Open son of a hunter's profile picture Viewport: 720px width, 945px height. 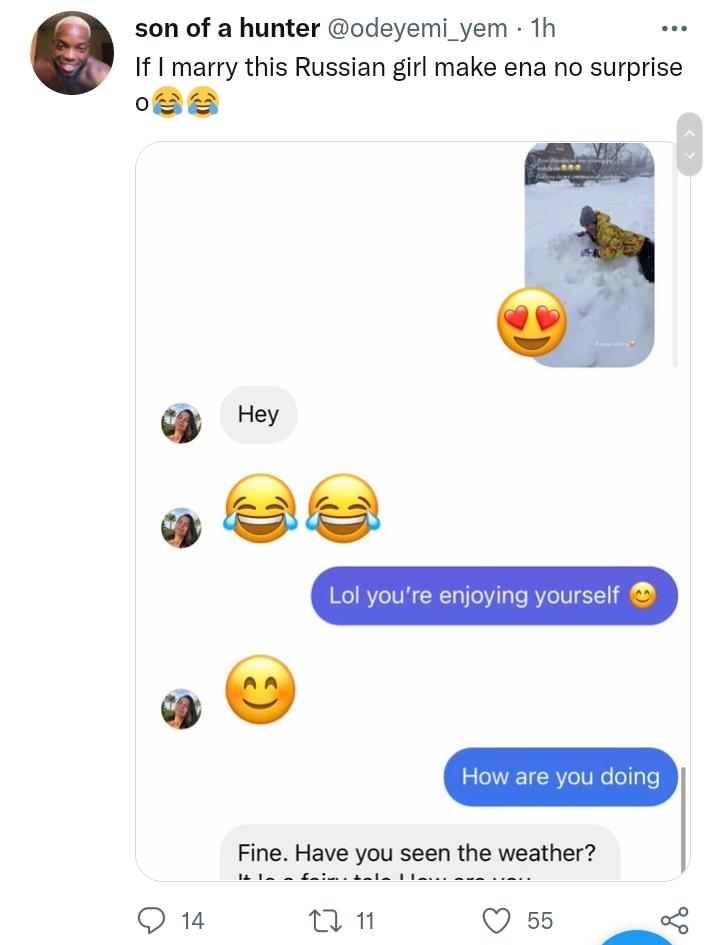pyautogui.click(x=72, y=54)
